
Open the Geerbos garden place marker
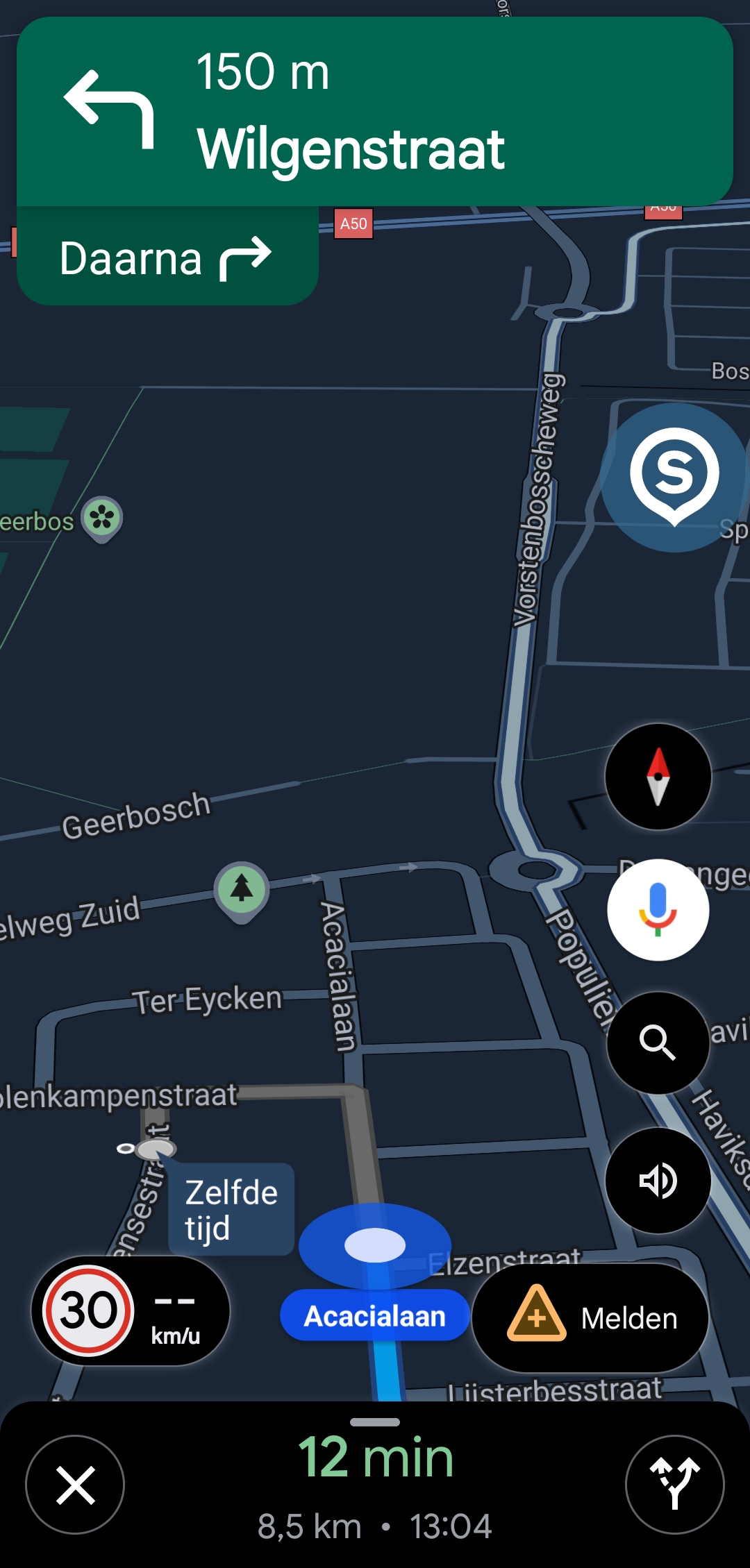(x=102, y=518)
